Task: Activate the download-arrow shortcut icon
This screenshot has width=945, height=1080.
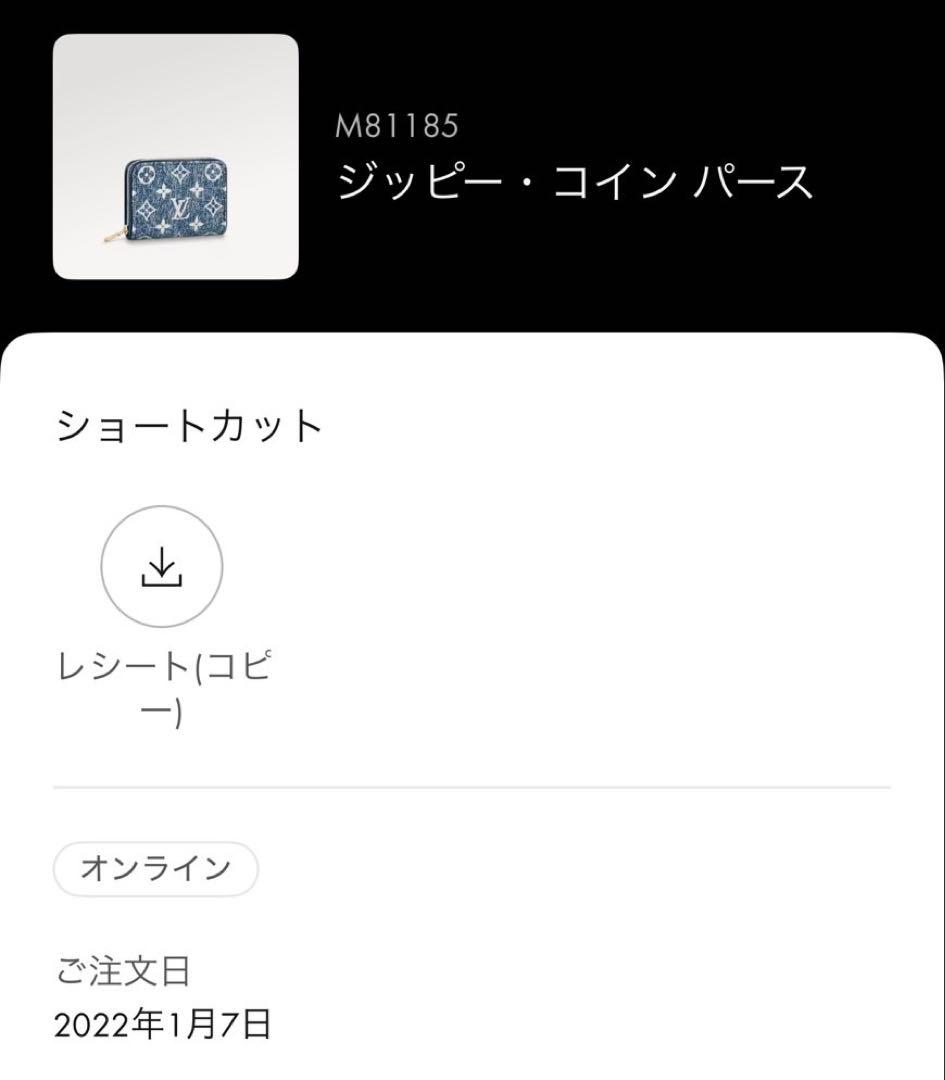Action: tap(162, 567)
